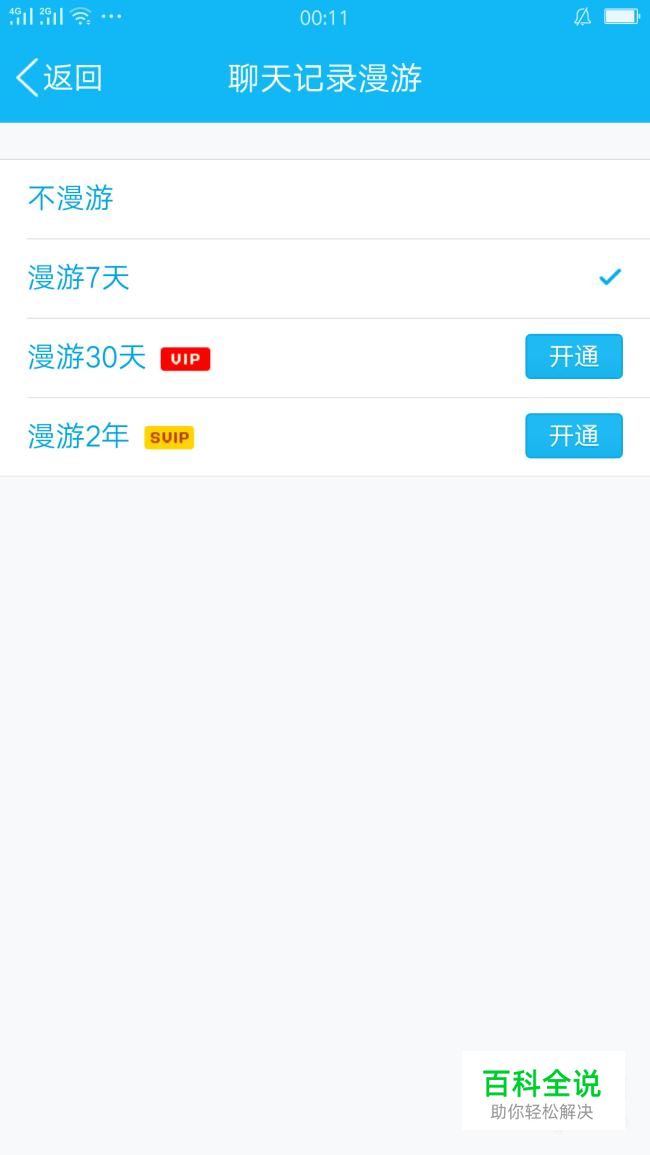Tap 开通 for 漫游2年 SVIP
The width and height of the screenshot is (650, 1155).
[x=573, y=436]
